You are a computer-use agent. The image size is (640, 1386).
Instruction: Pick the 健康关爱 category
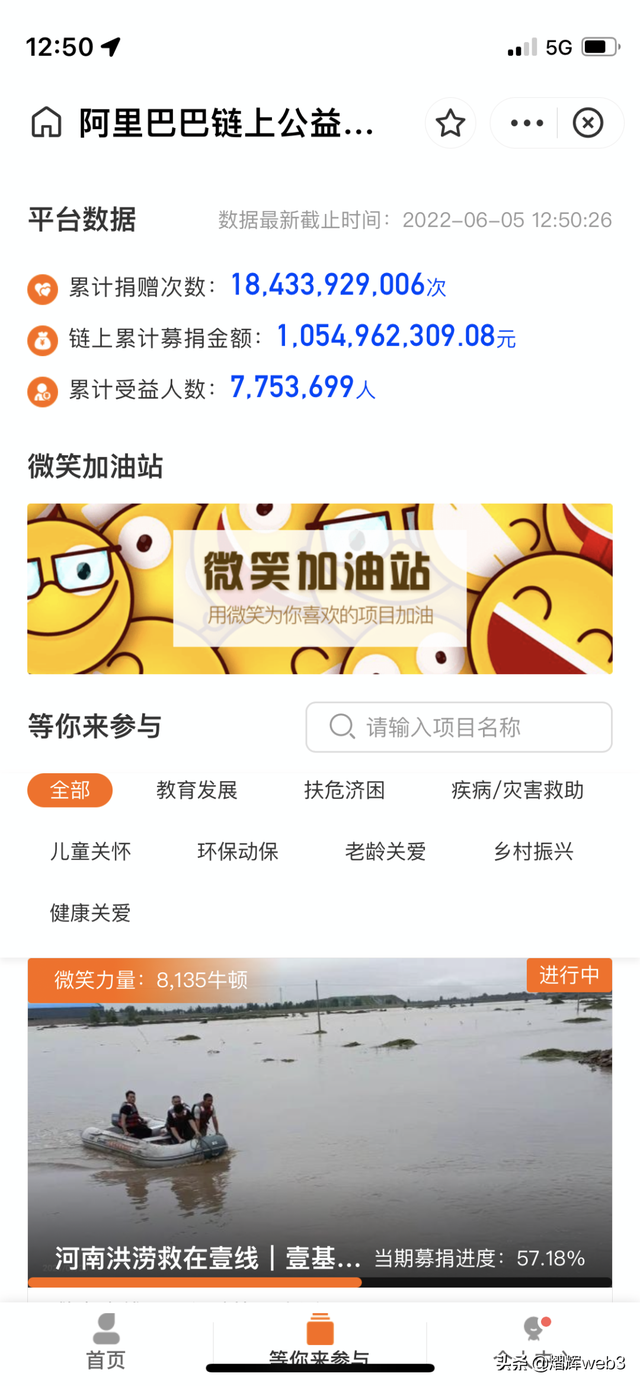click(90, 913)
